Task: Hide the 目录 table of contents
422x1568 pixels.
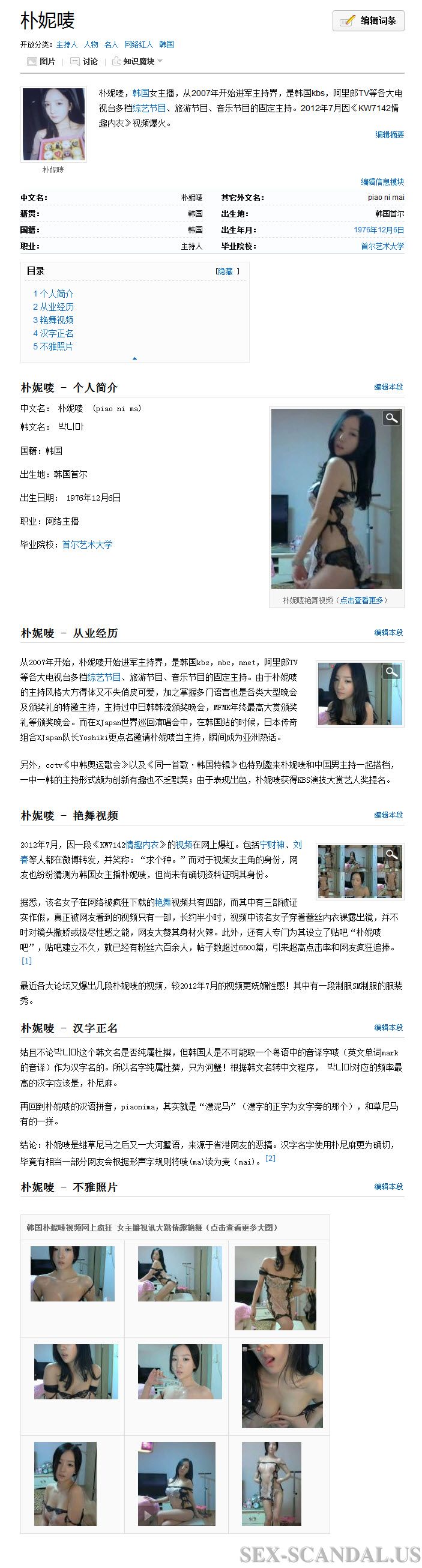Action: (225, 271)
